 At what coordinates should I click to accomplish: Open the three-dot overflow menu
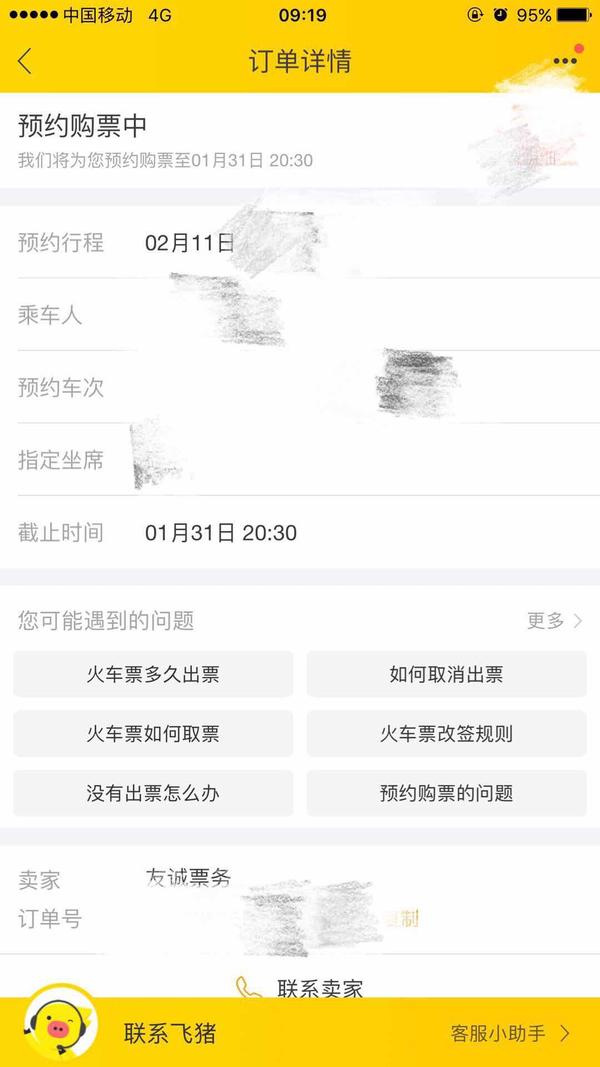click(565, 61)
